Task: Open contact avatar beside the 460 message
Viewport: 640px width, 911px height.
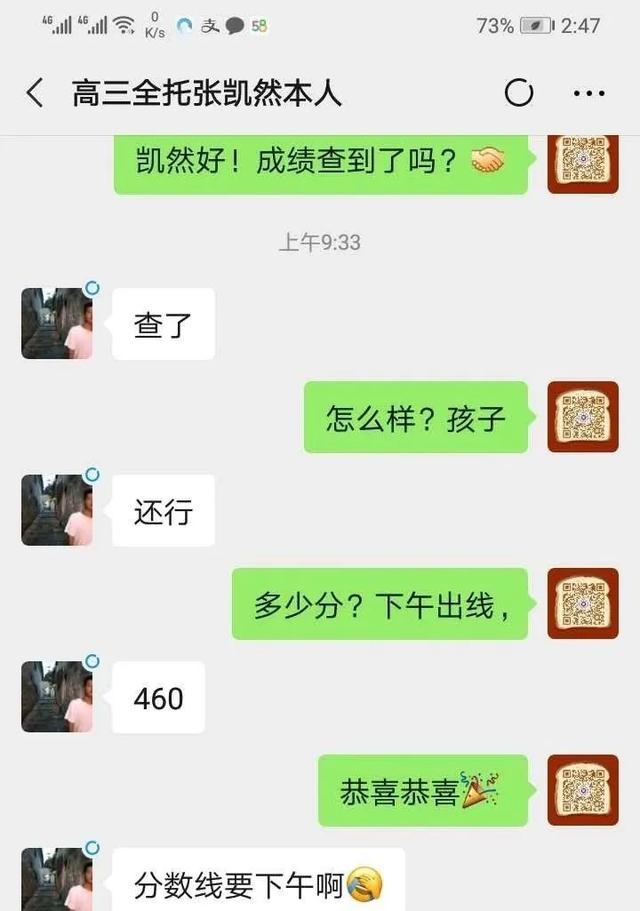Action: tap(57, 697)
